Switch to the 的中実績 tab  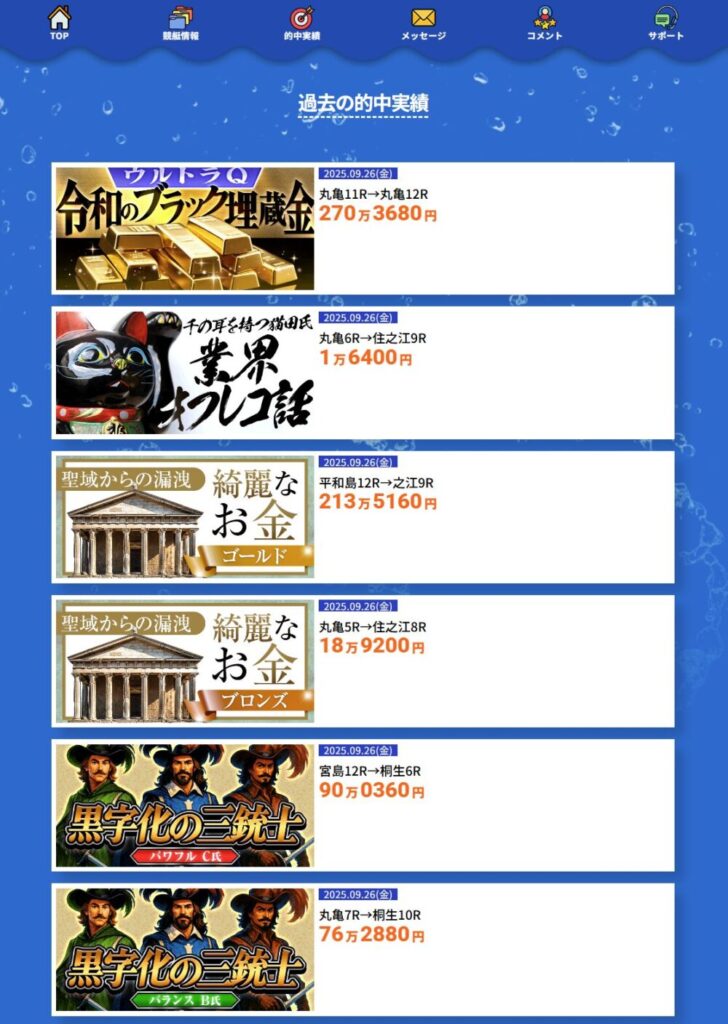pyautogui.click(x=302, y=24)
